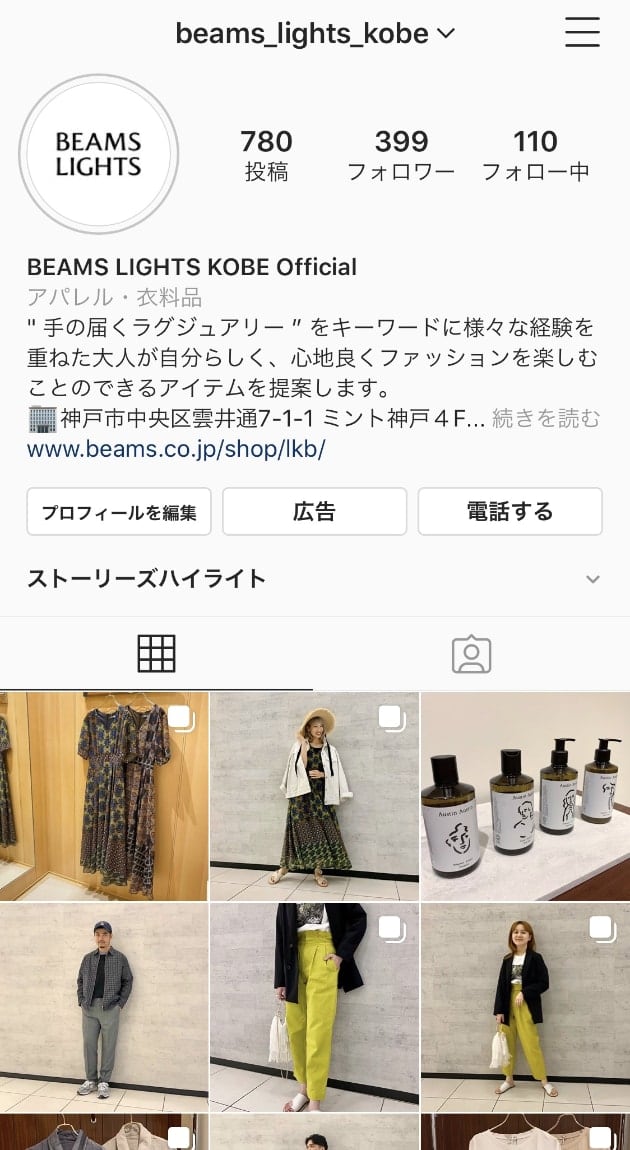Open the hamburger menu
Image resolution: width=630 pixels, height=1150 pixels.
click(582, 33)
